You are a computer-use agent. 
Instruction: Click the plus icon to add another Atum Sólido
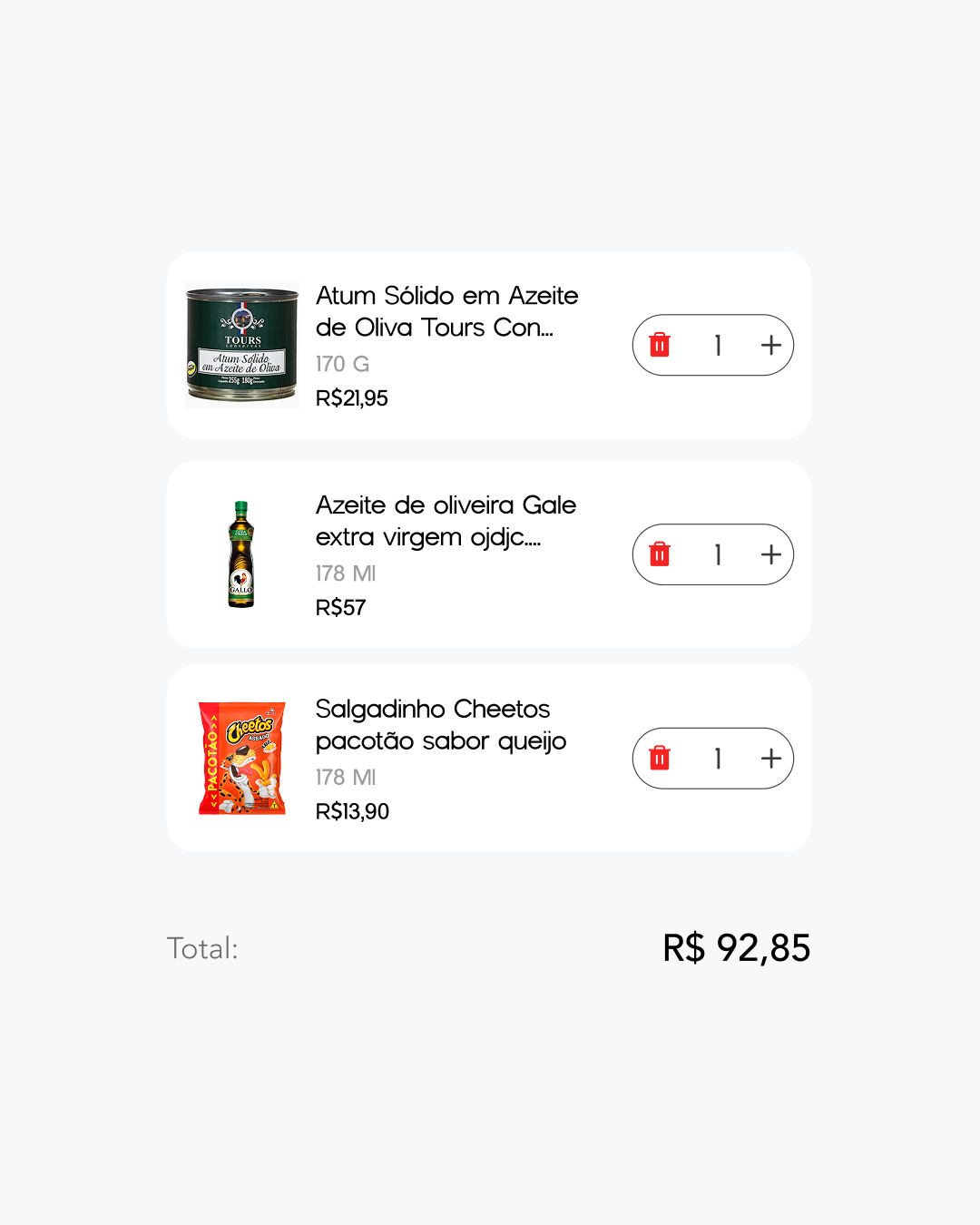click(x=770, y=345)
